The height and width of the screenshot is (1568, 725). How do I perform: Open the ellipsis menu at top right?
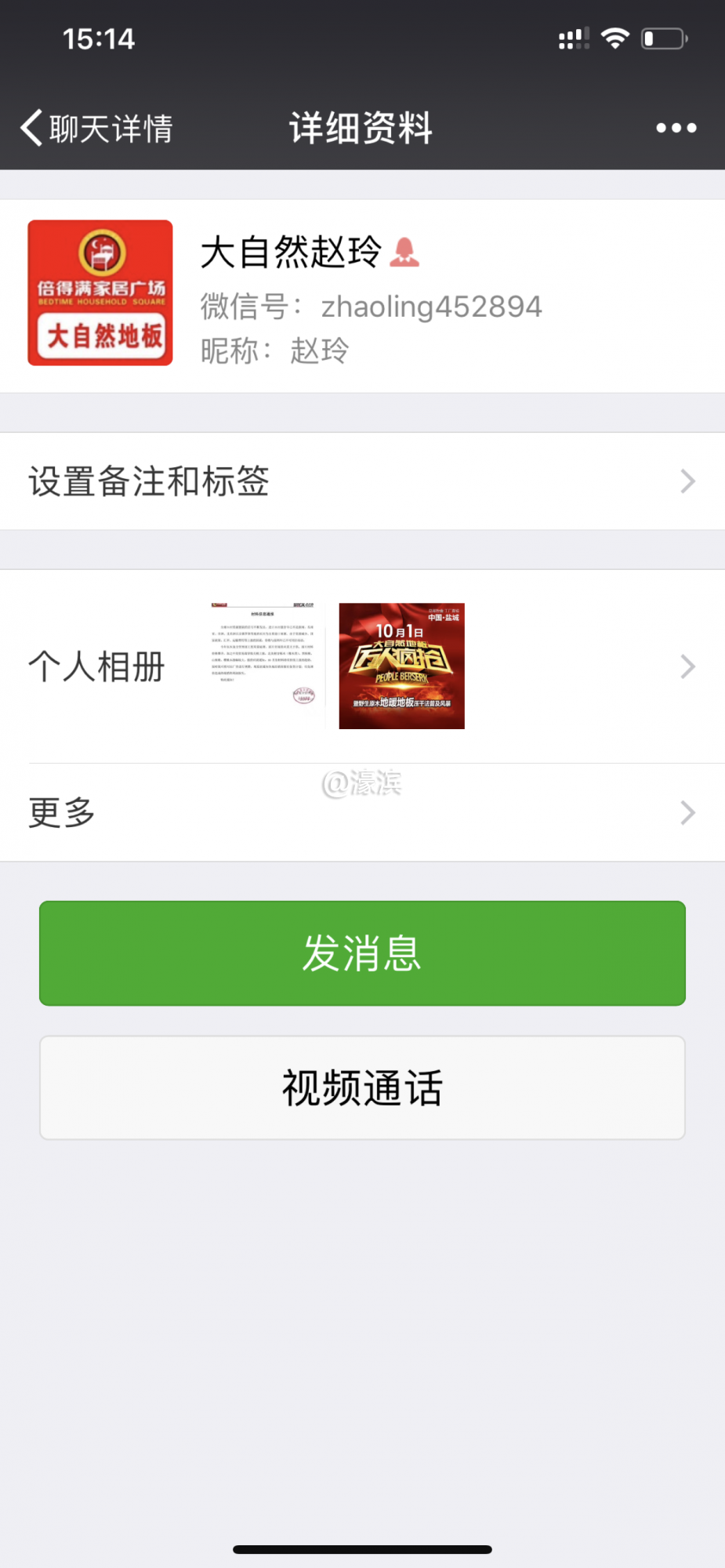point(675,127)
